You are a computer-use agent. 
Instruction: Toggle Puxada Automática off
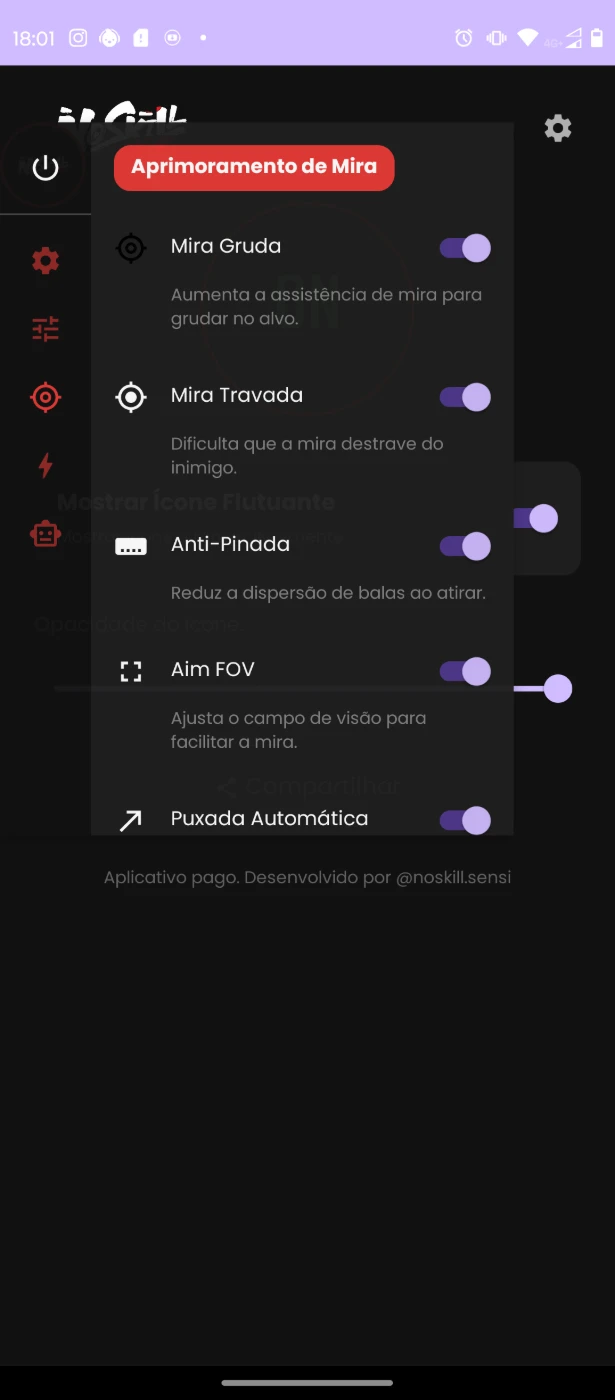coord(465,820)
